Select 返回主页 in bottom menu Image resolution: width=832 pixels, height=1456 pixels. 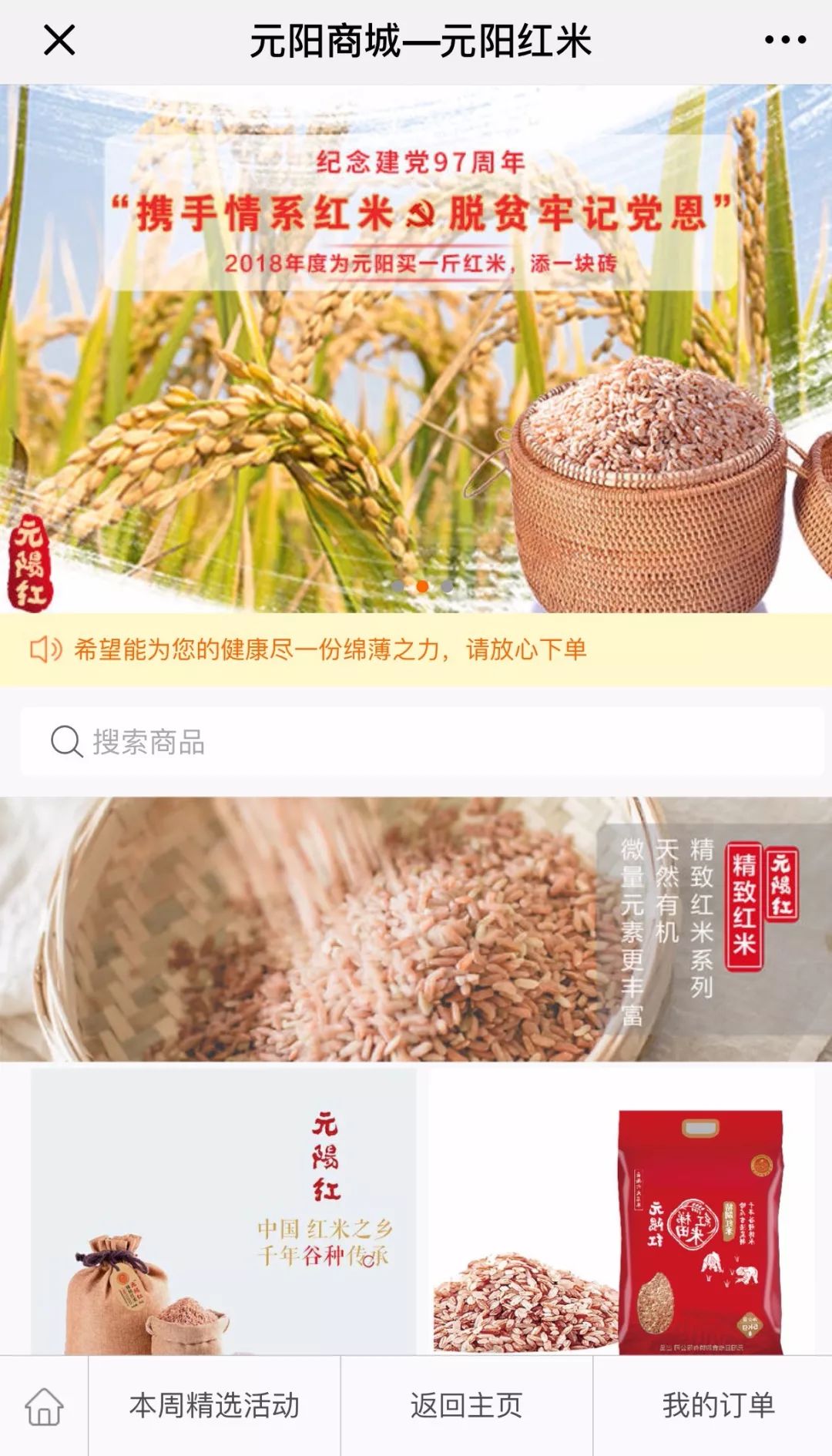tap(466, 1407)
